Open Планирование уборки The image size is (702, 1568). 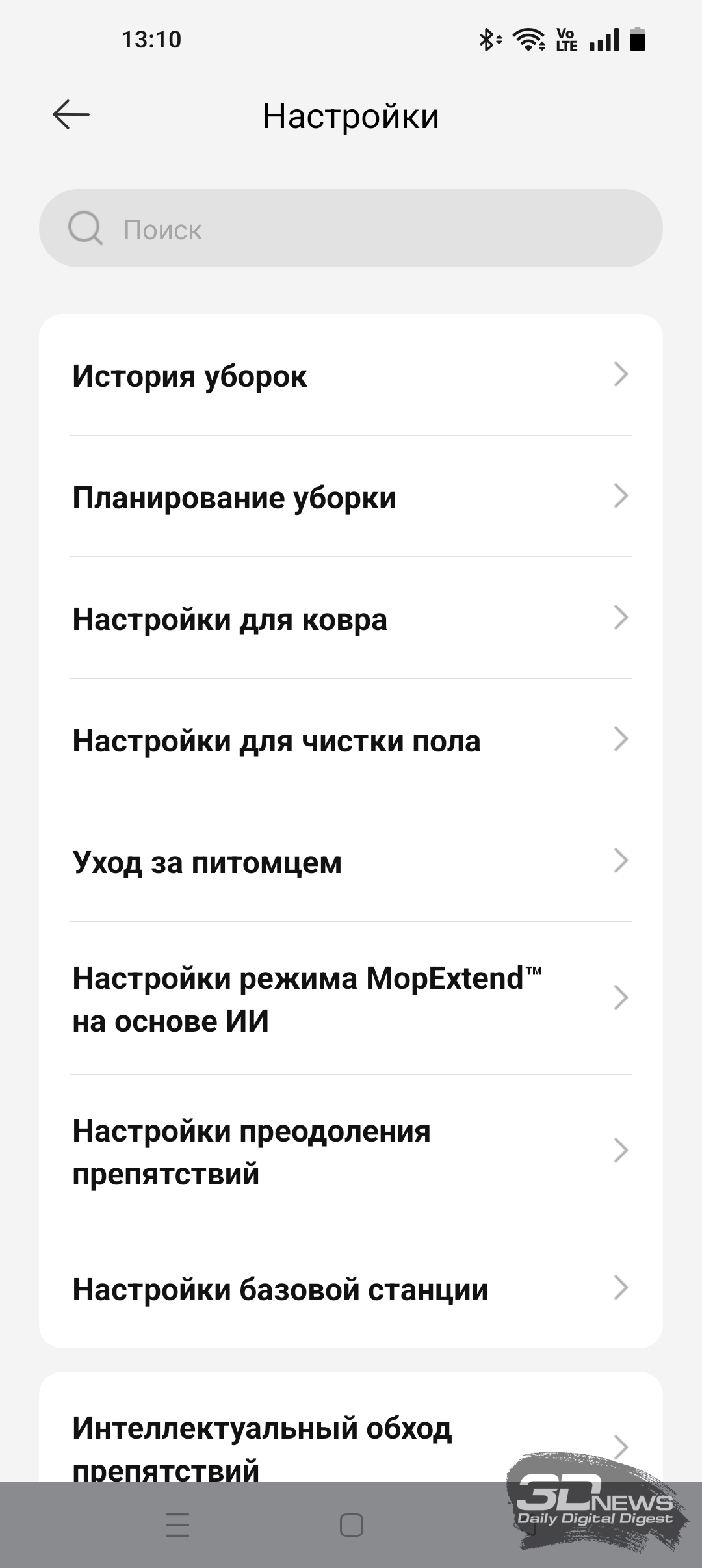click(351, 497)
